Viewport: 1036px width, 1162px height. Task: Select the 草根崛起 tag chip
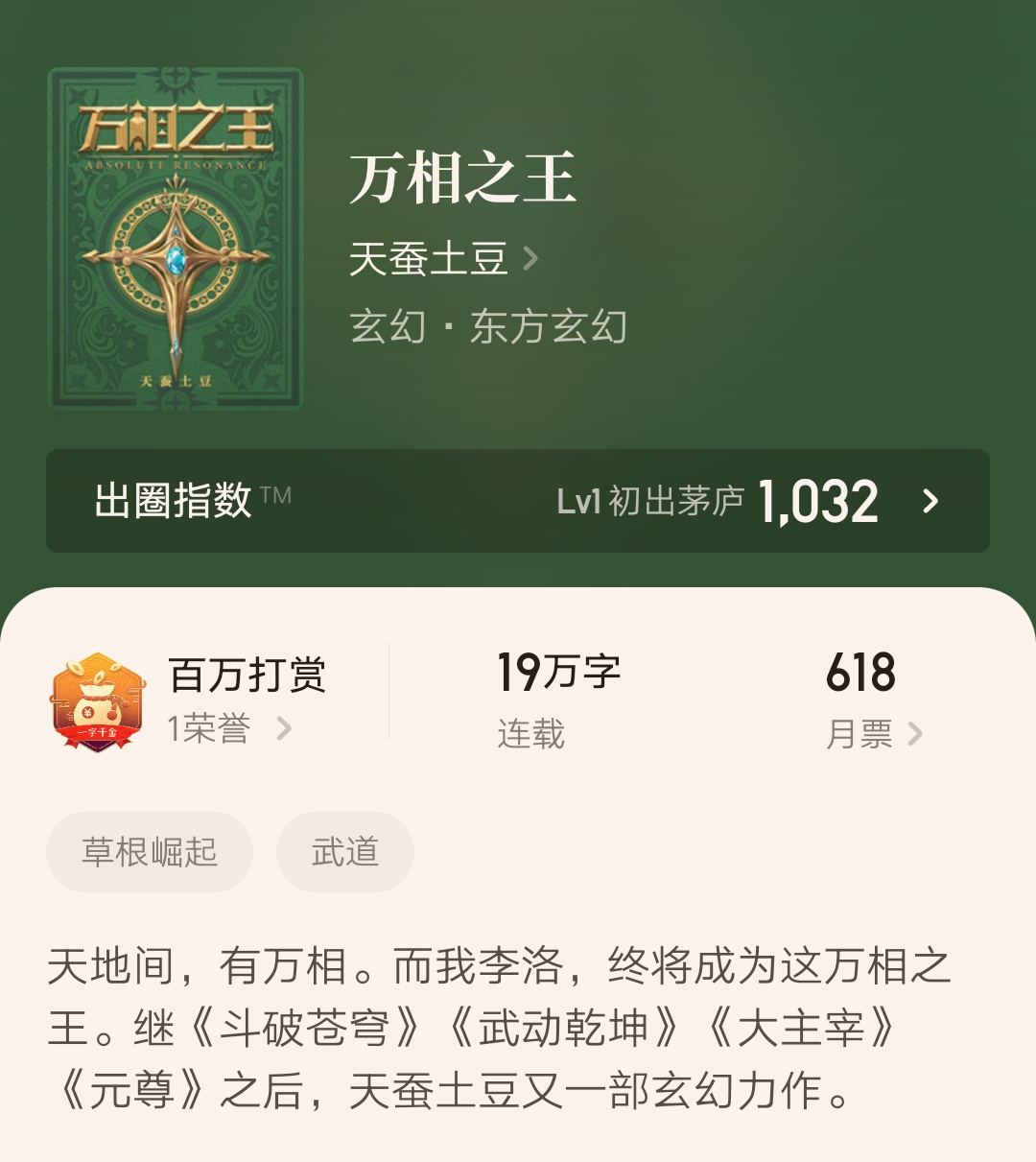pyautogui.click(x=150, y=852)
